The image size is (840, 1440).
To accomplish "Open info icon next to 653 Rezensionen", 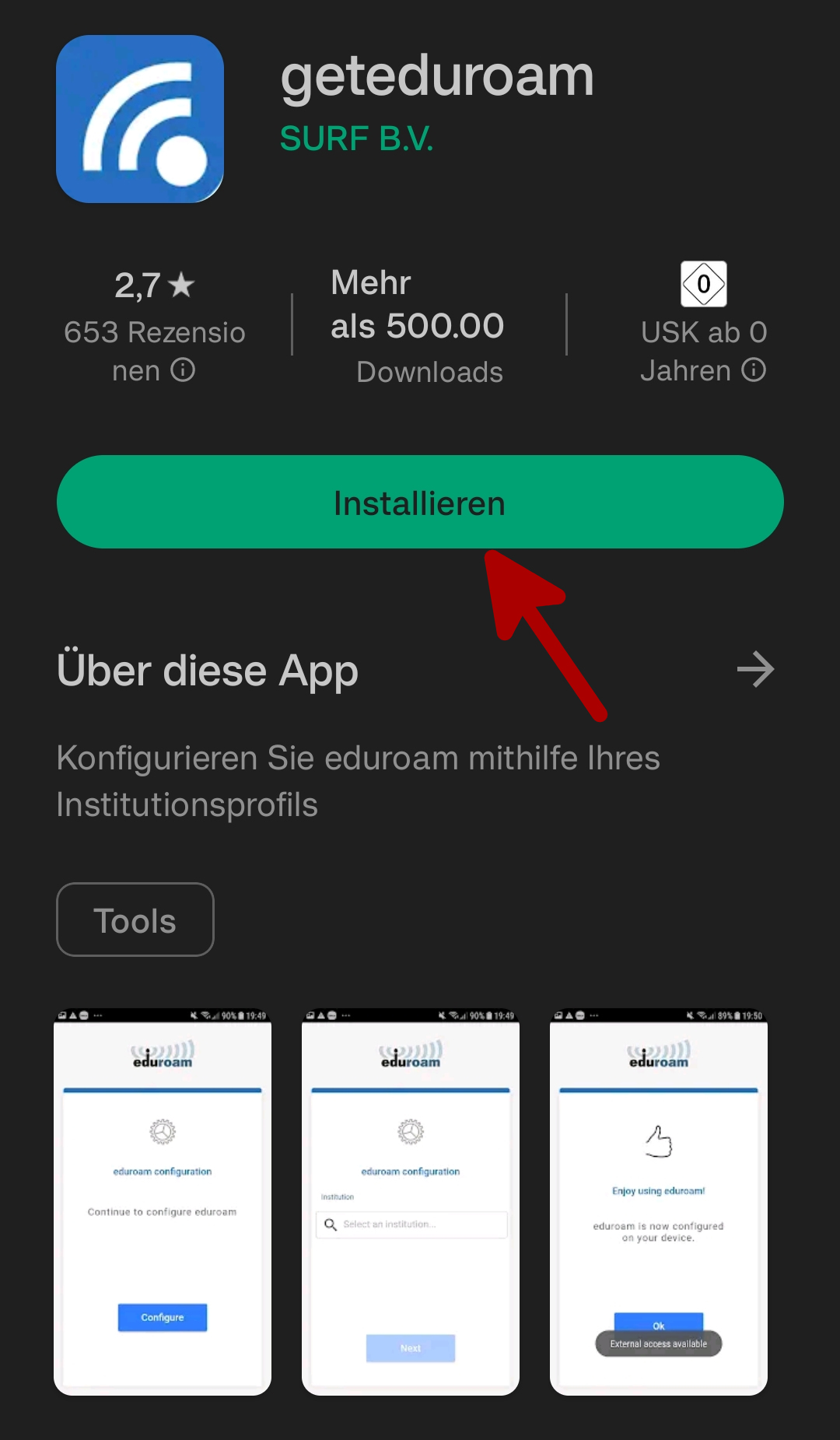I will 183,370.
